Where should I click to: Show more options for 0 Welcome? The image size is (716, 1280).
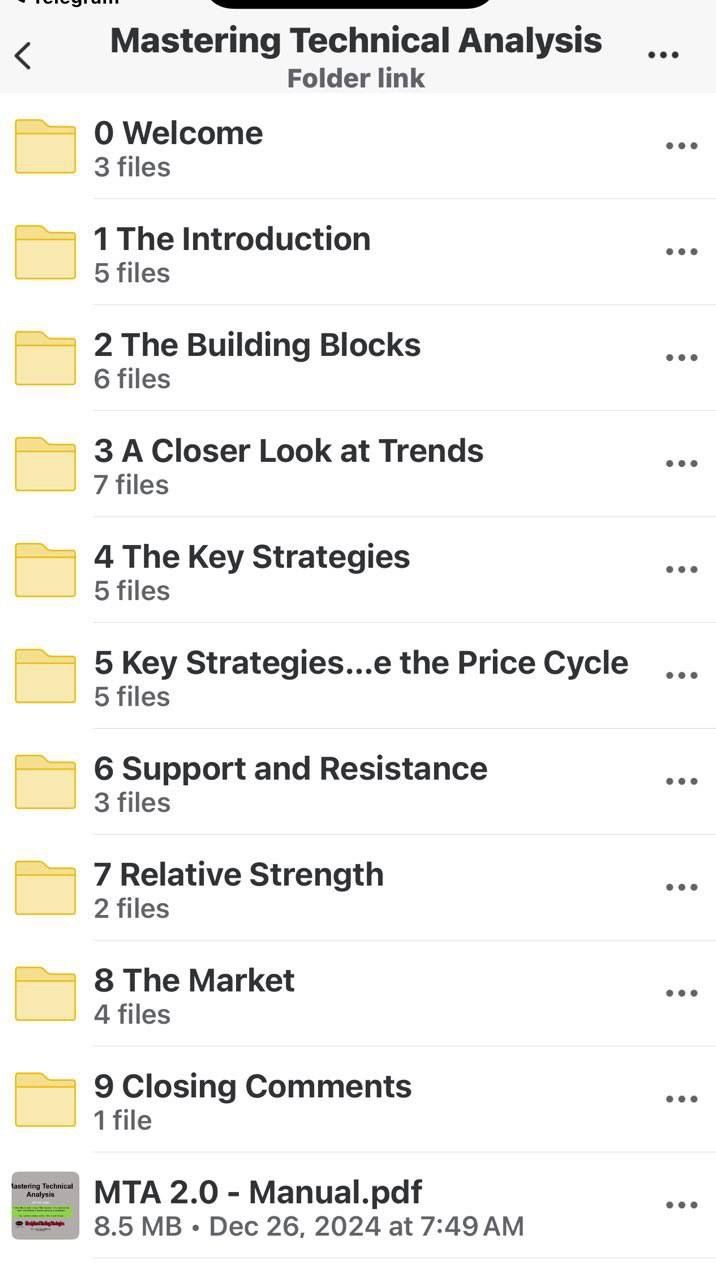(682, 146)
